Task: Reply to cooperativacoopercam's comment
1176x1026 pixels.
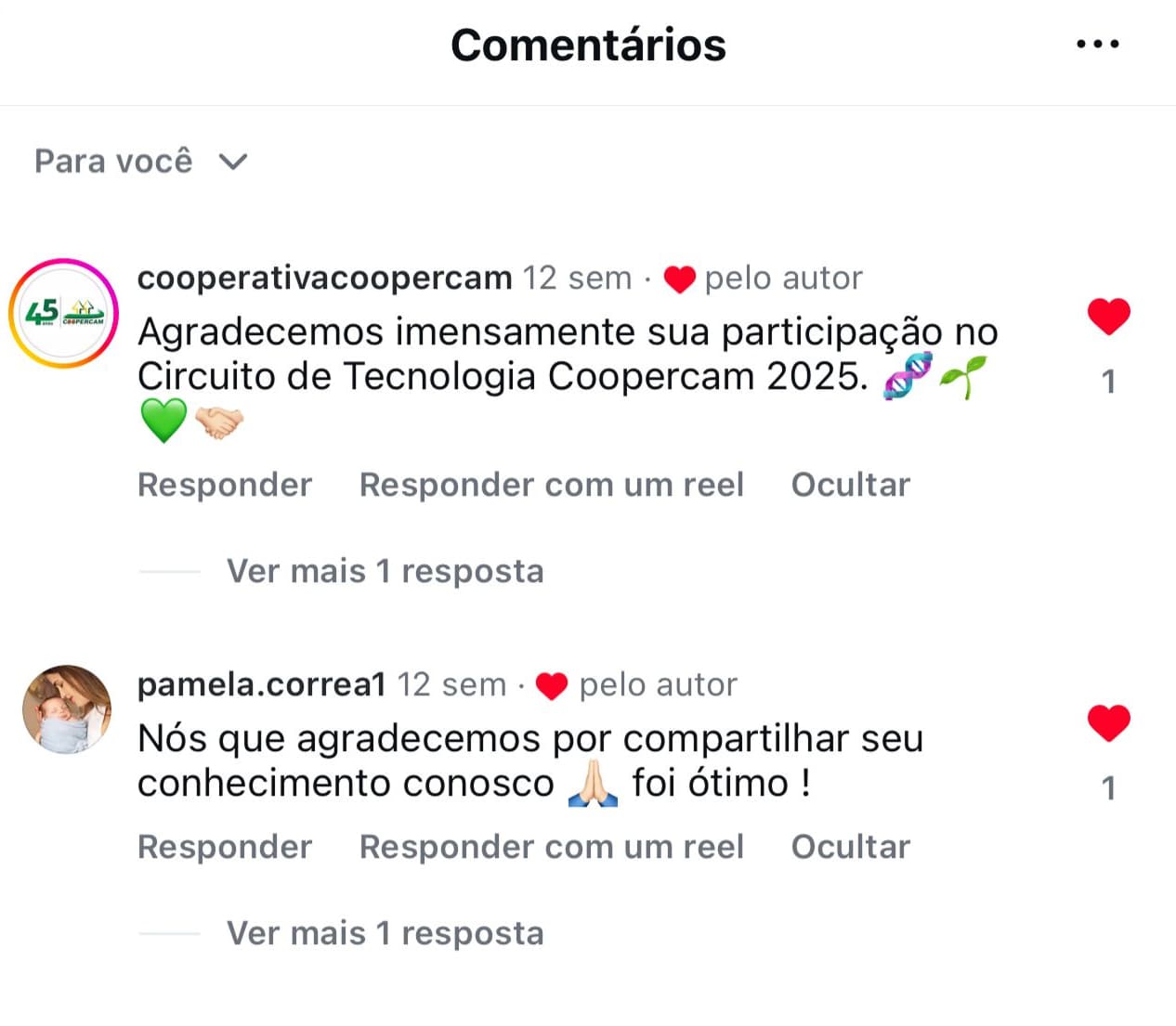Action: point(224,485)
